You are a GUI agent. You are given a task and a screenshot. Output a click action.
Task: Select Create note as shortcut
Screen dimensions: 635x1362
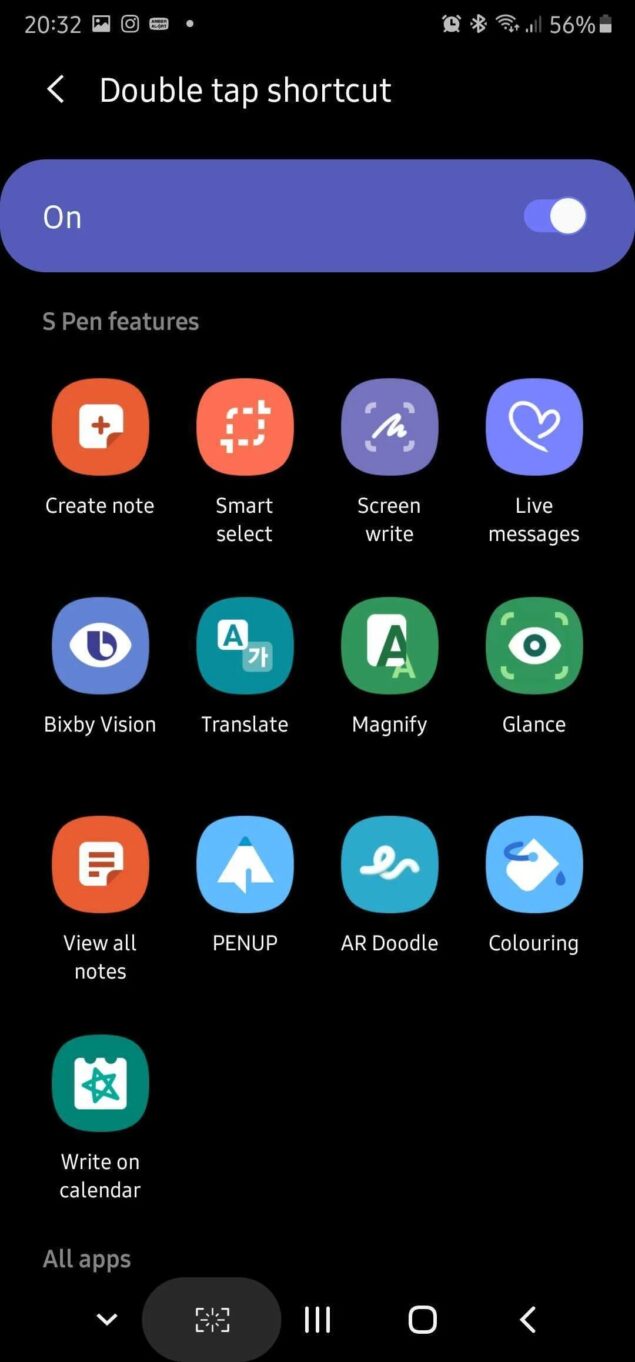click(x=100, y=428)
